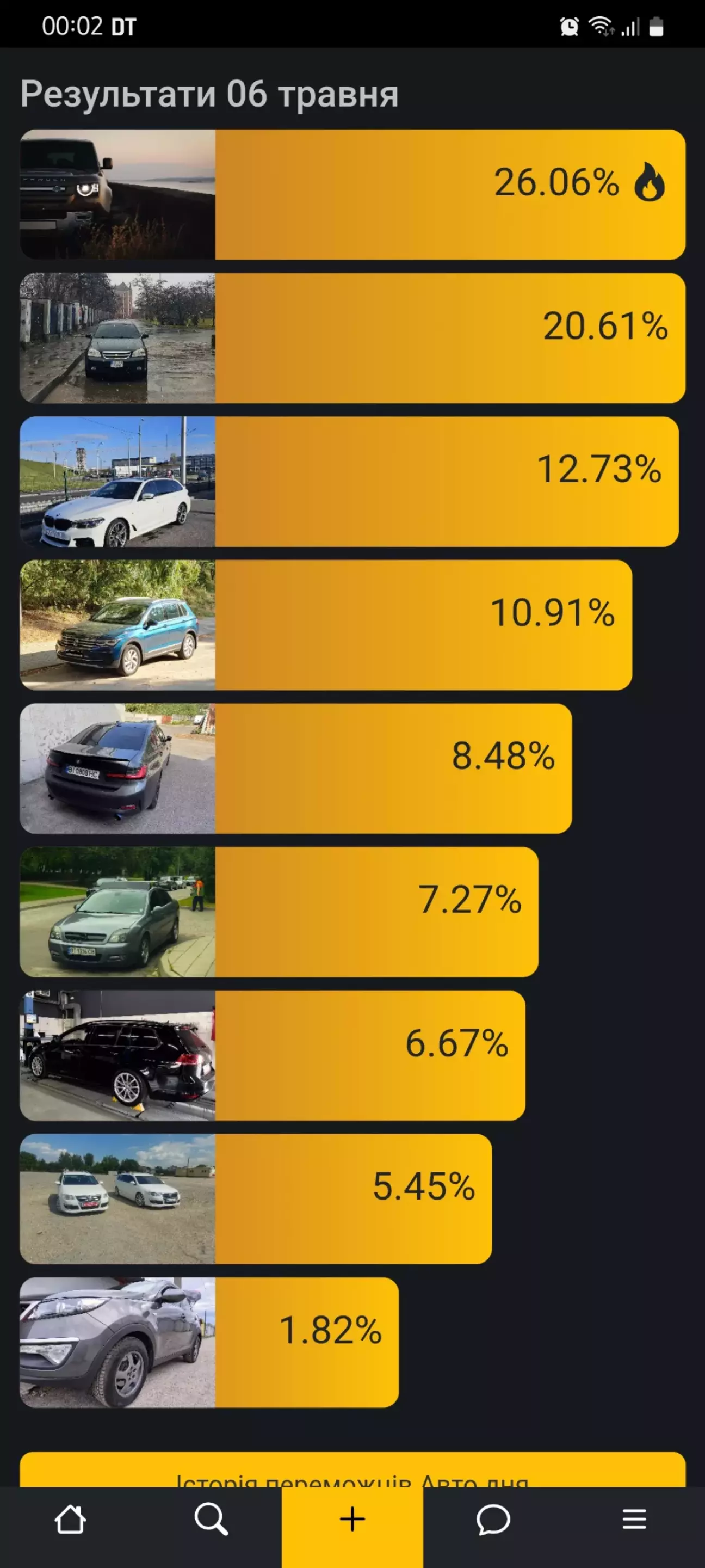View the white BMW with 12.73%

349,482
